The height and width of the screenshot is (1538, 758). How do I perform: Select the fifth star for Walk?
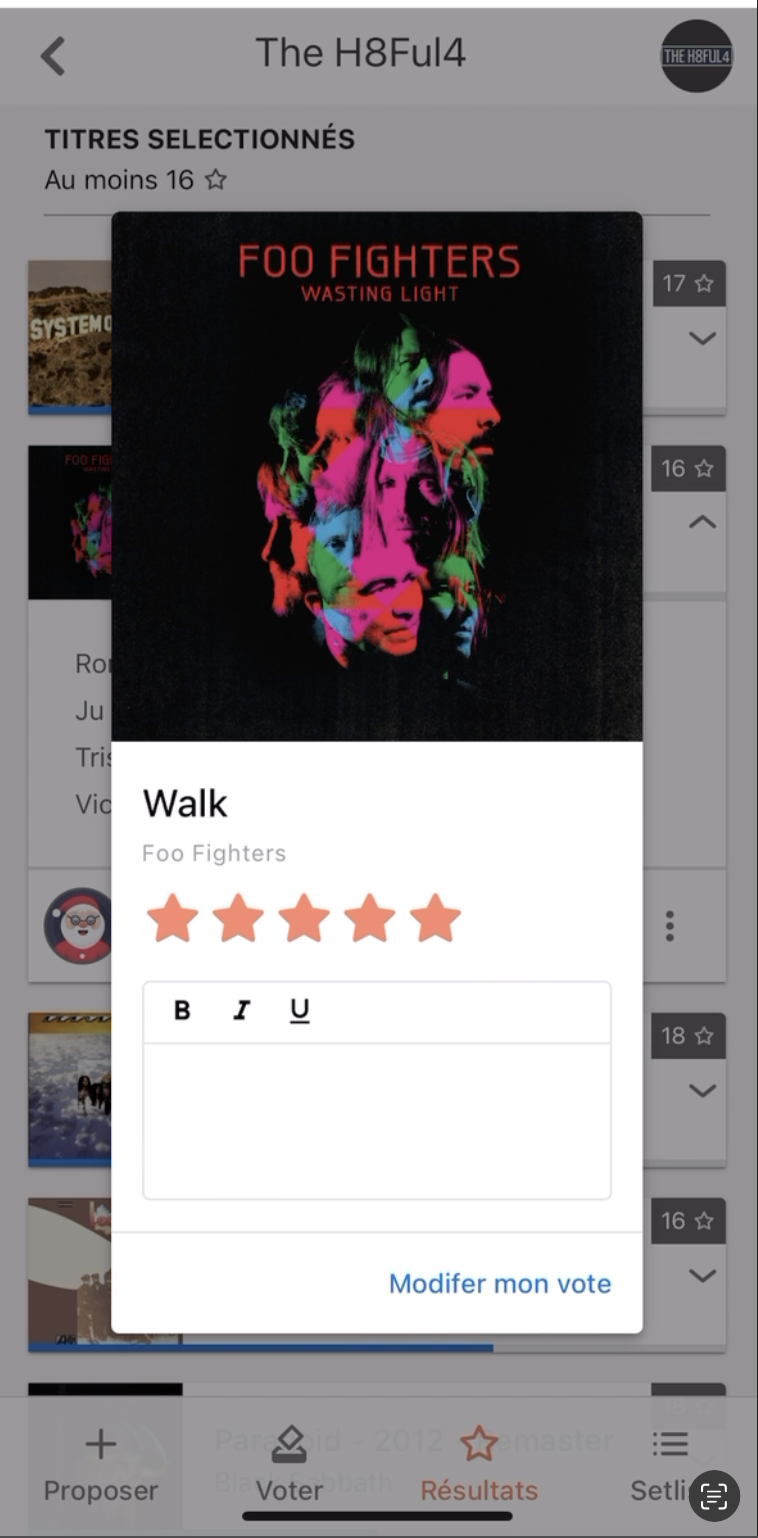[x=436, y=918]
